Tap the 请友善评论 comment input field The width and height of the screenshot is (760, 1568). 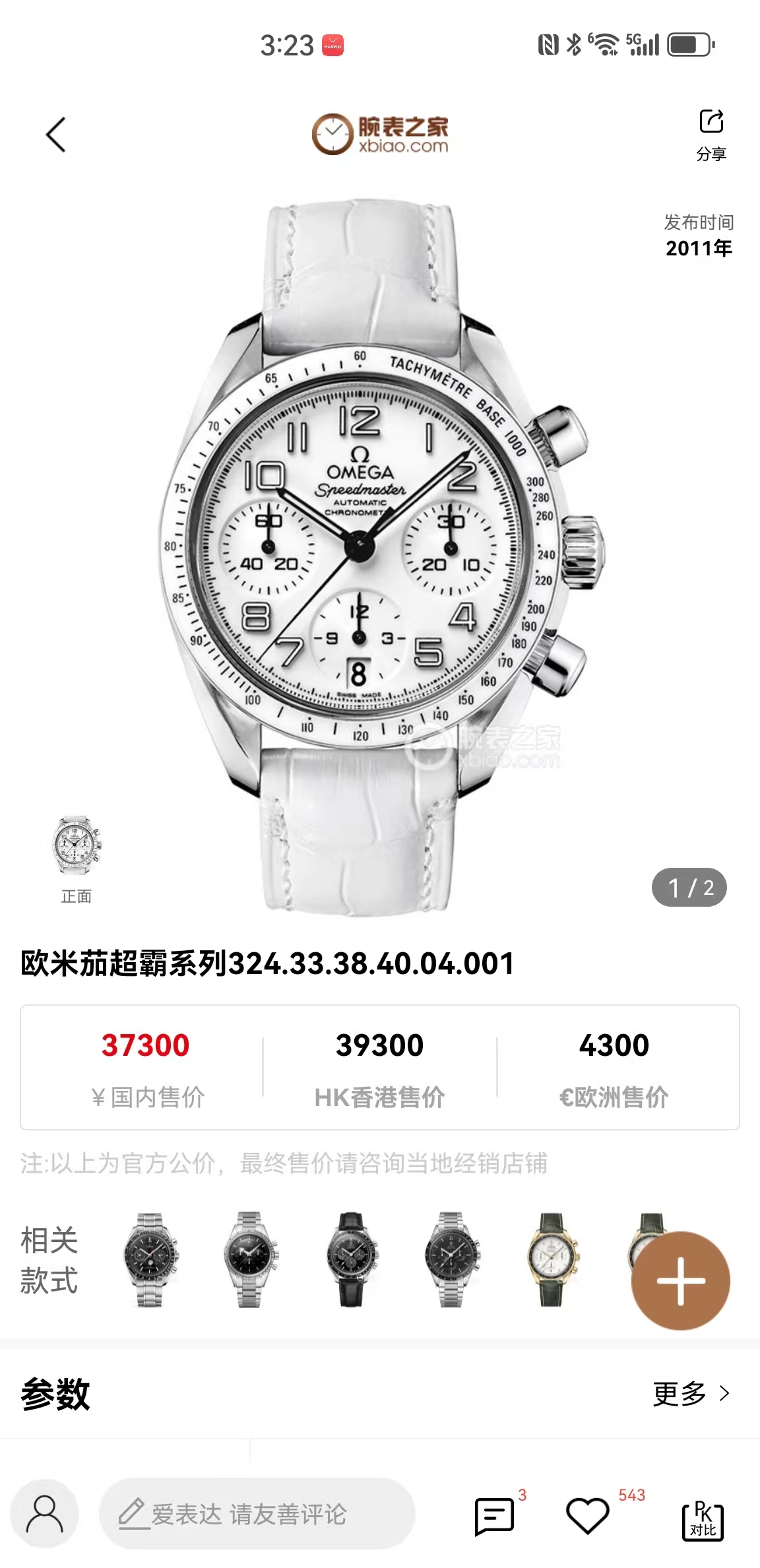pyautogui.click(x=257, y=1513)
